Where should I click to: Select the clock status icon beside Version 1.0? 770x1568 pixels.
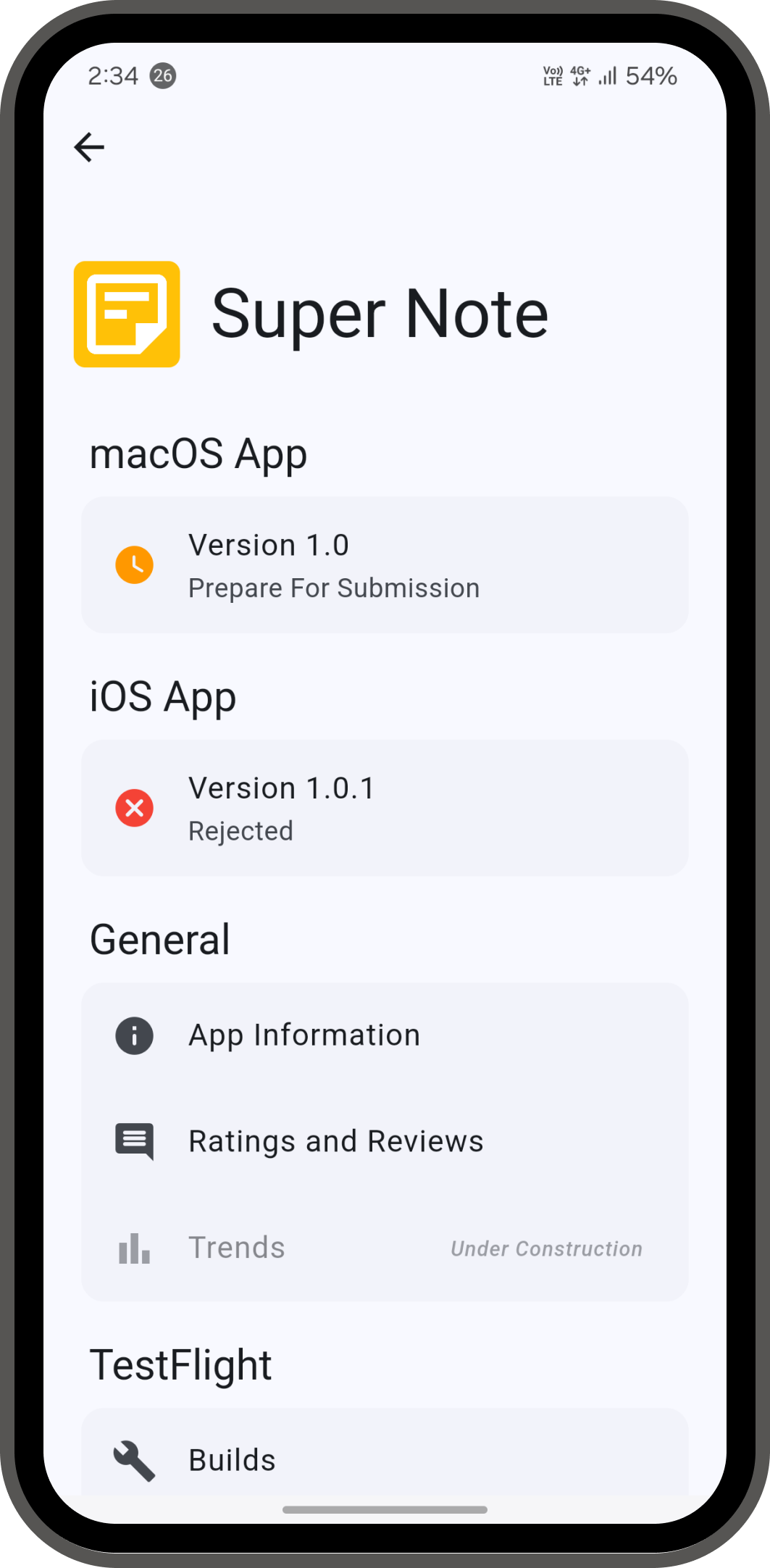[134, 565]
